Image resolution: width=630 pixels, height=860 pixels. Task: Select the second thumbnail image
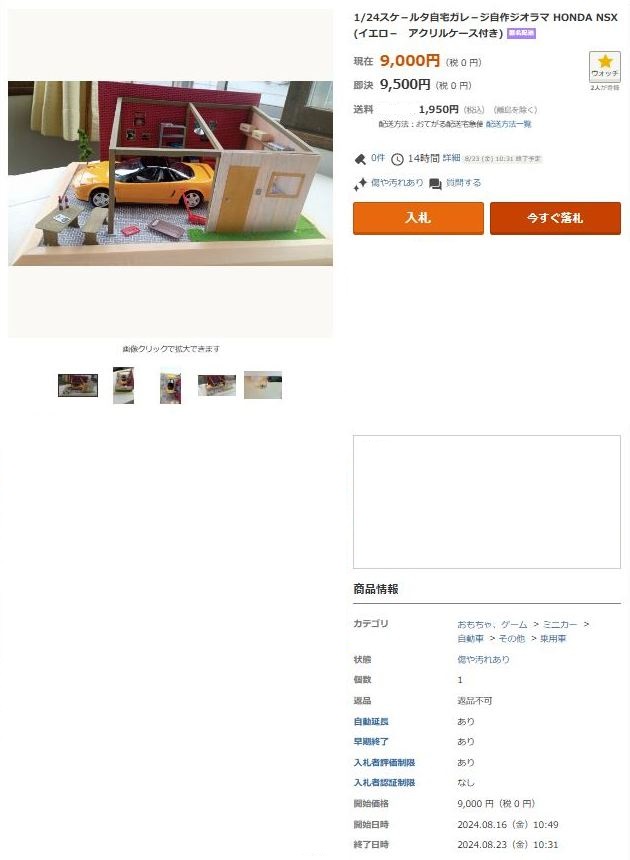pyautogui.click(x=123, y=385)
